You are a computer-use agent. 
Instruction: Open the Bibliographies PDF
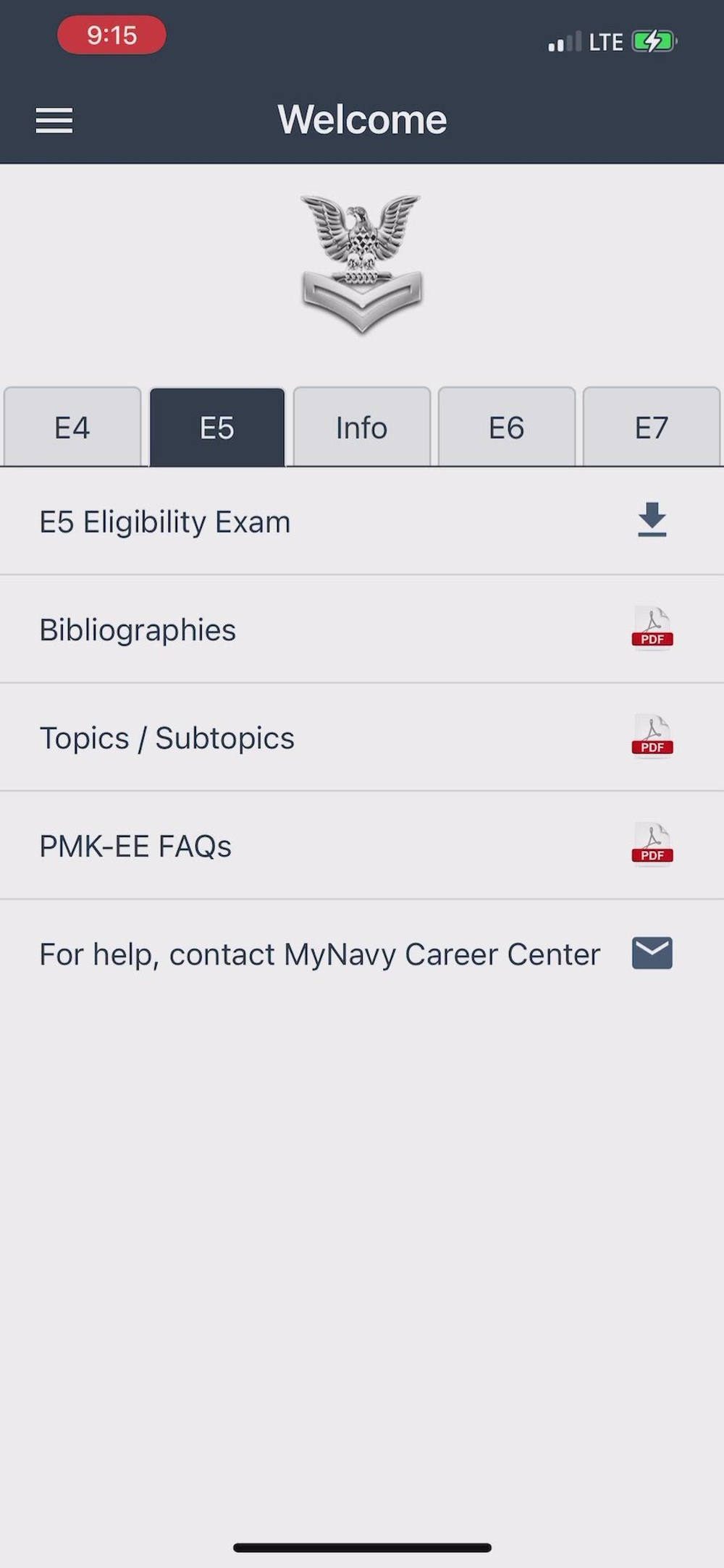652,629
